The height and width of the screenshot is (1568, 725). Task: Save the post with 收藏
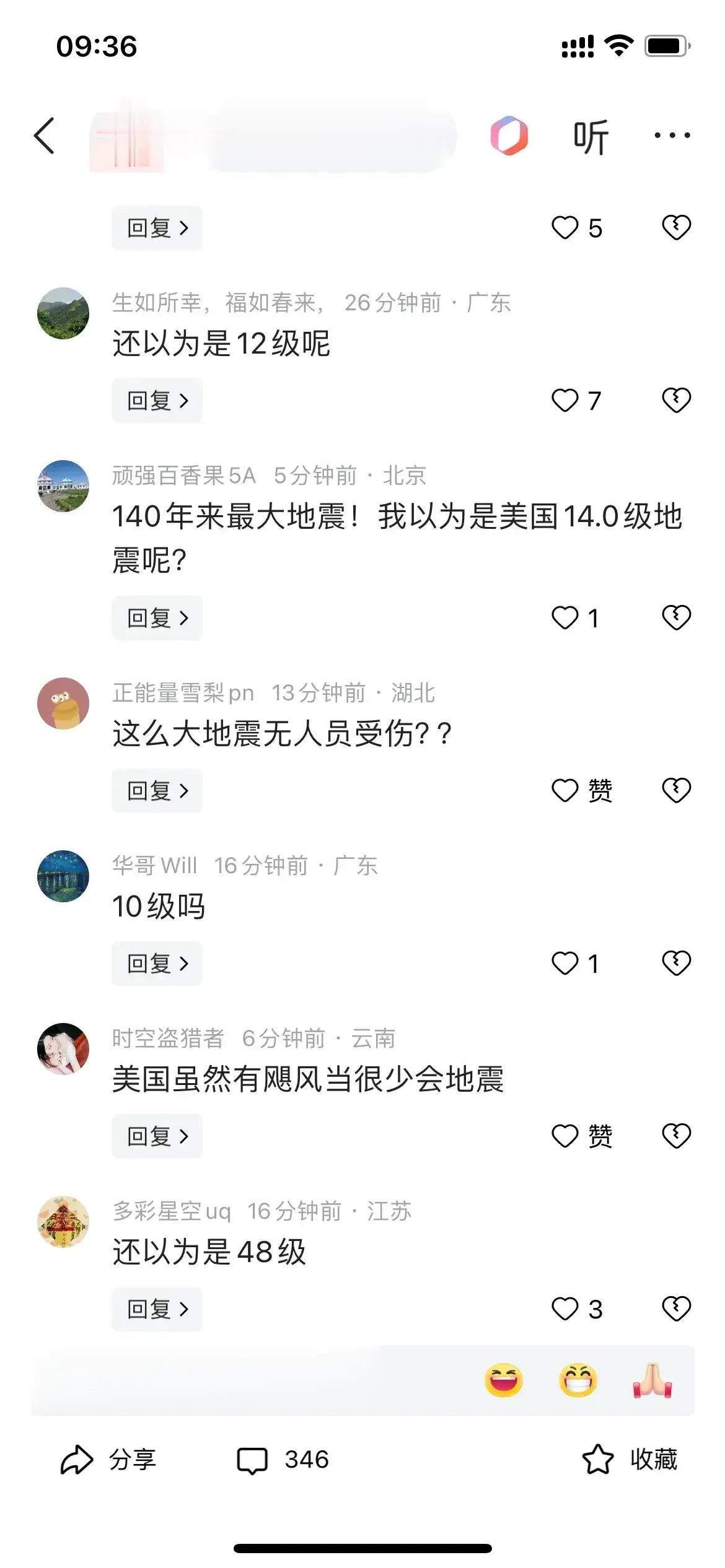click(630, 1460)
